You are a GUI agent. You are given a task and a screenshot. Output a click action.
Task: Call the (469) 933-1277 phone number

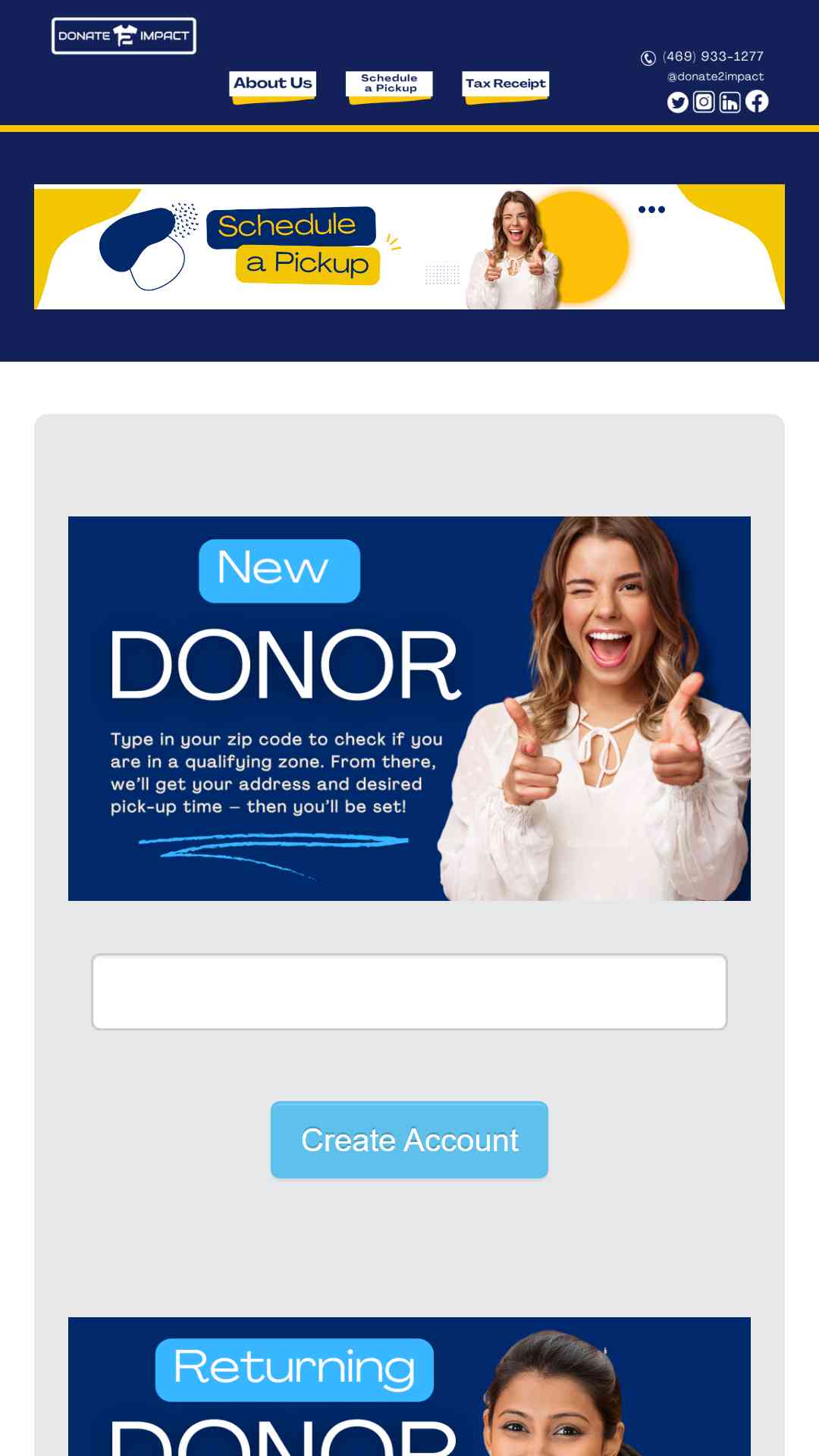[713, 57]
